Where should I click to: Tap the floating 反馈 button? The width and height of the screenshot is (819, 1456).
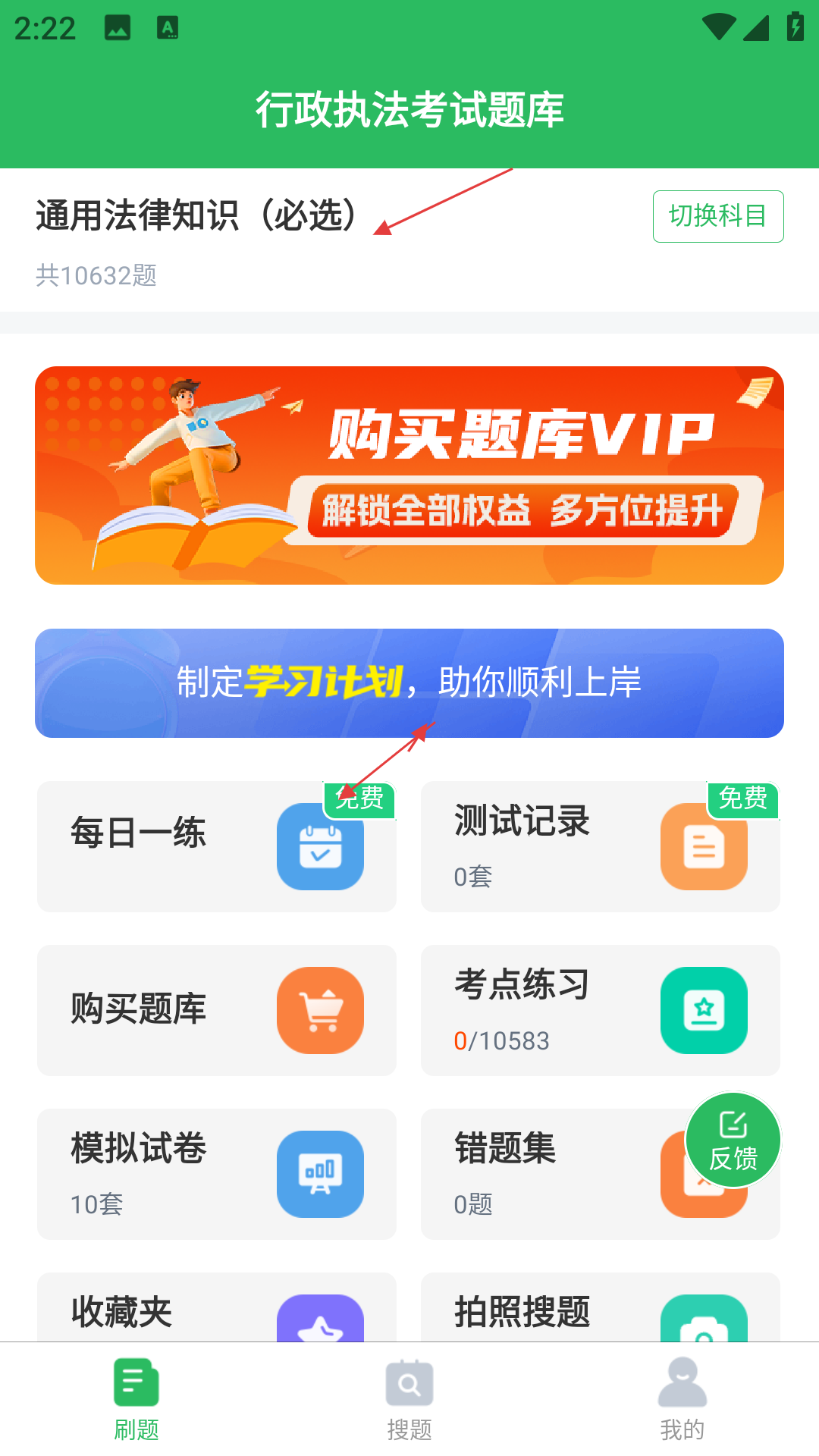(x=733, y=1140)
